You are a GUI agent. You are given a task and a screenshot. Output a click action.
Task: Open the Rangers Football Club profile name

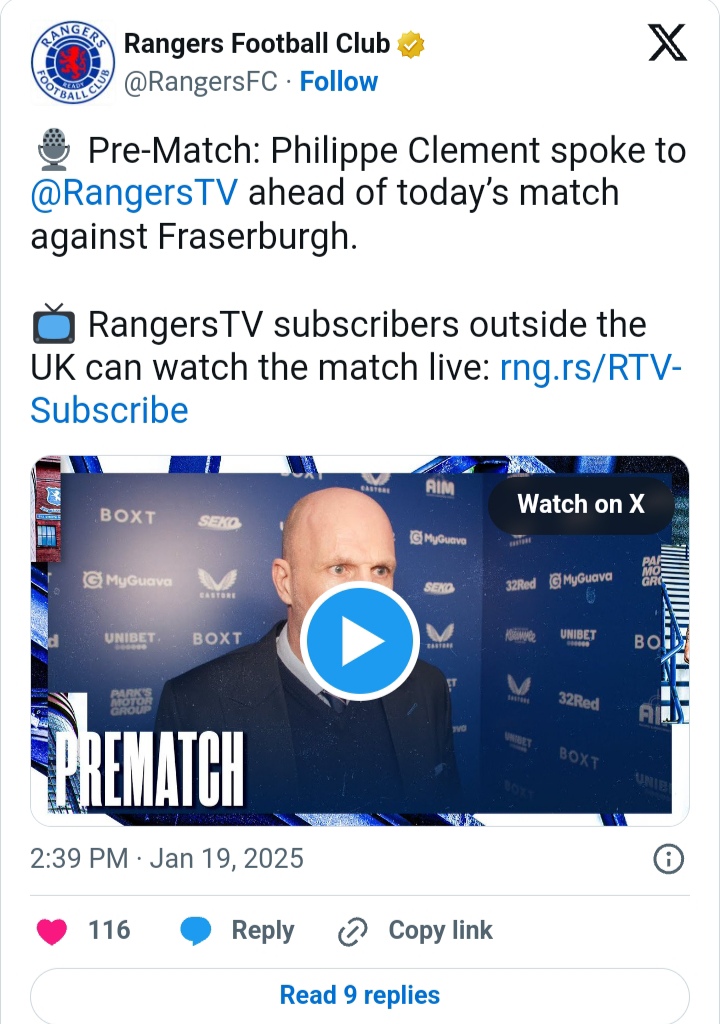pyautogui.click(x=257, y=44)
